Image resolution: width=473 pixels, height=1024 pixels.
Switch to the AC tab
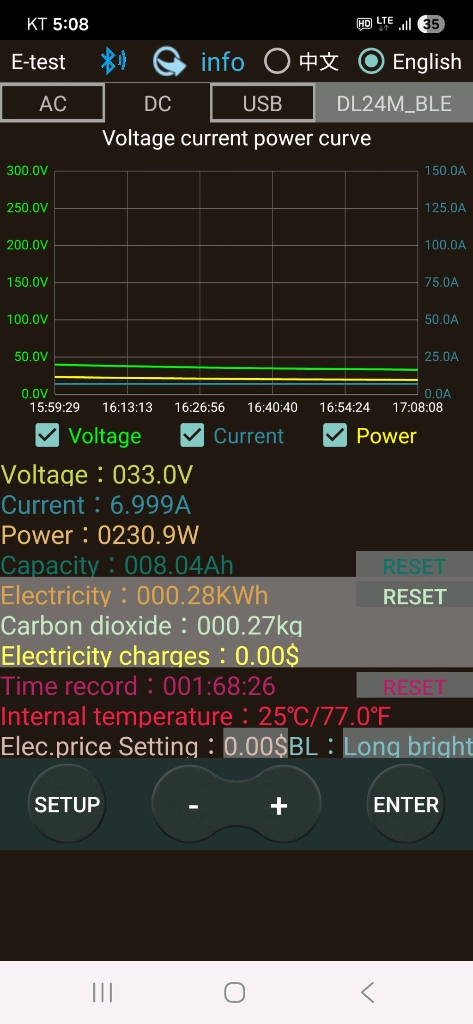click(x=52, y=103)
